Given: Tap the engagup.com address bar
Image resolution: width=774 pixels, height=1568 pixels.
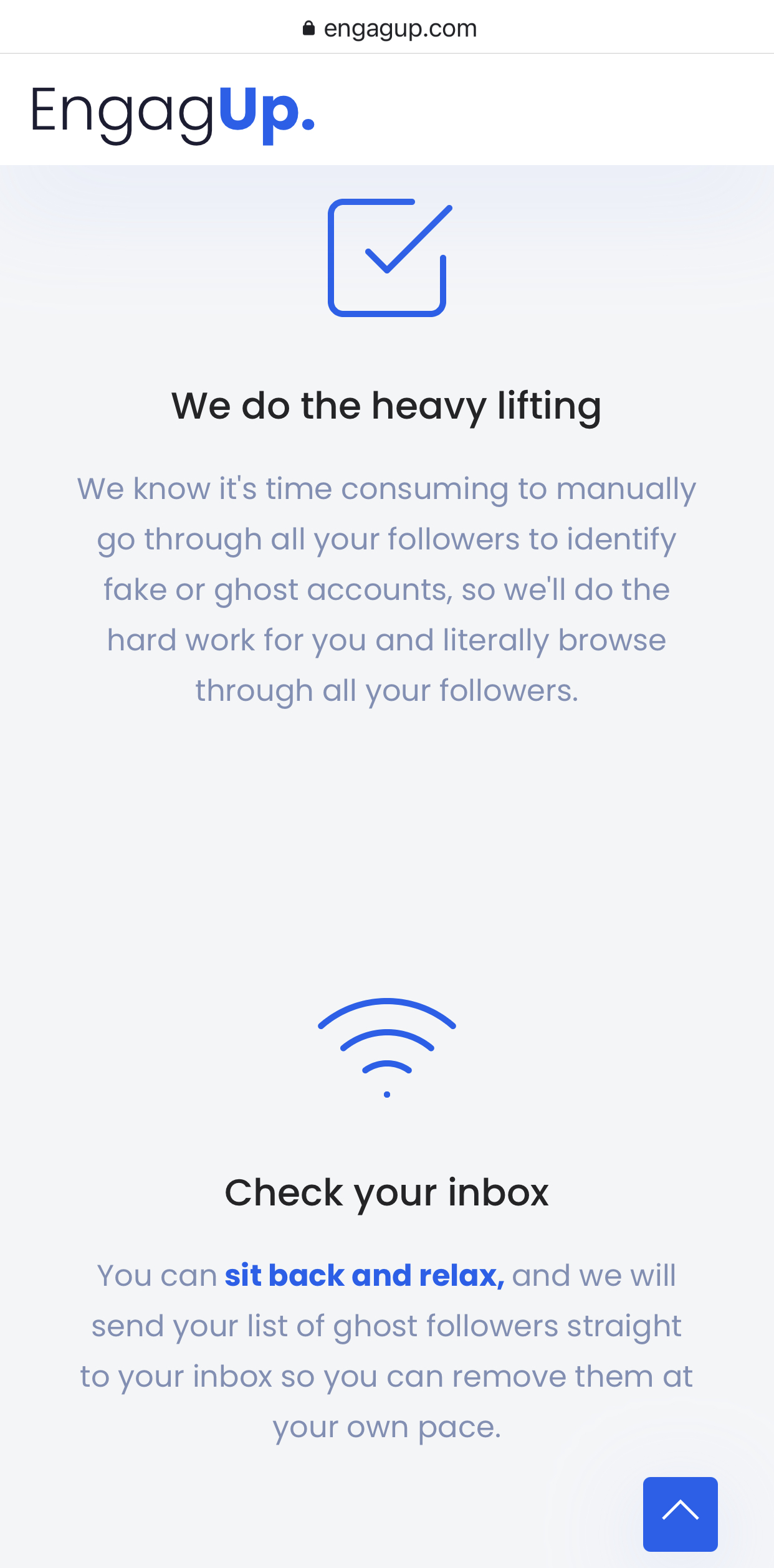Looking at the screenshot, I should point(389,28).
